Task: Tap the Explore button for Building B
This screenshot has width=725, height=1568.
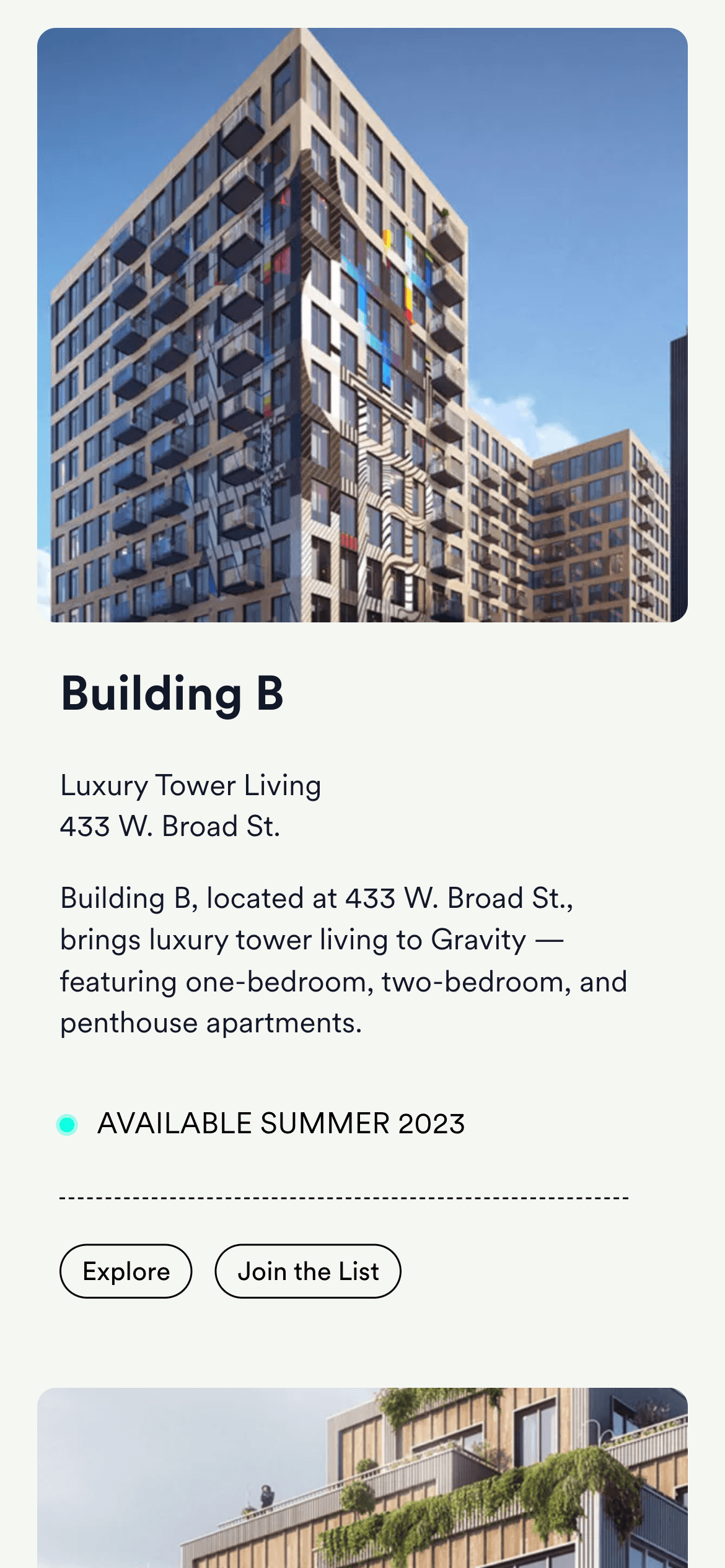Action: [x=126, y=1271]
